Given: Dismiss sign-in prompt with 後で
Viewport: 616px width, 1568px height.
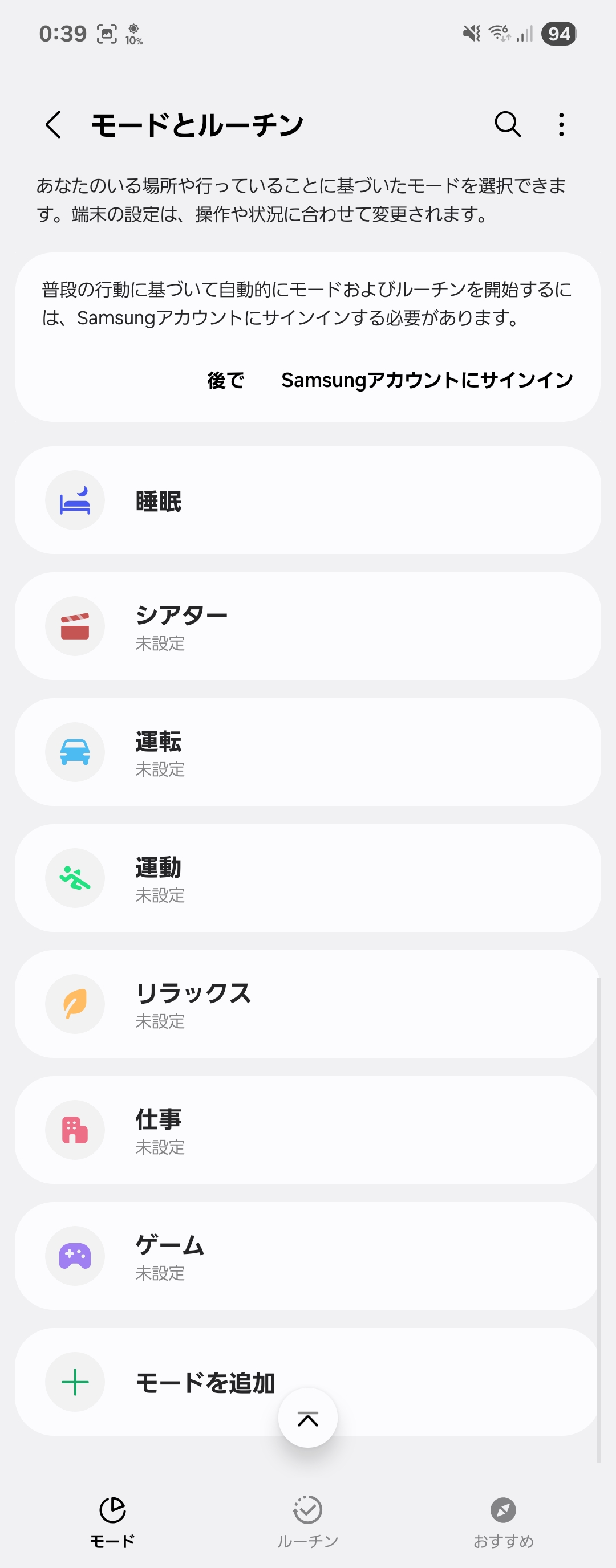Looking at the screenshot, I should click(225, 380).
